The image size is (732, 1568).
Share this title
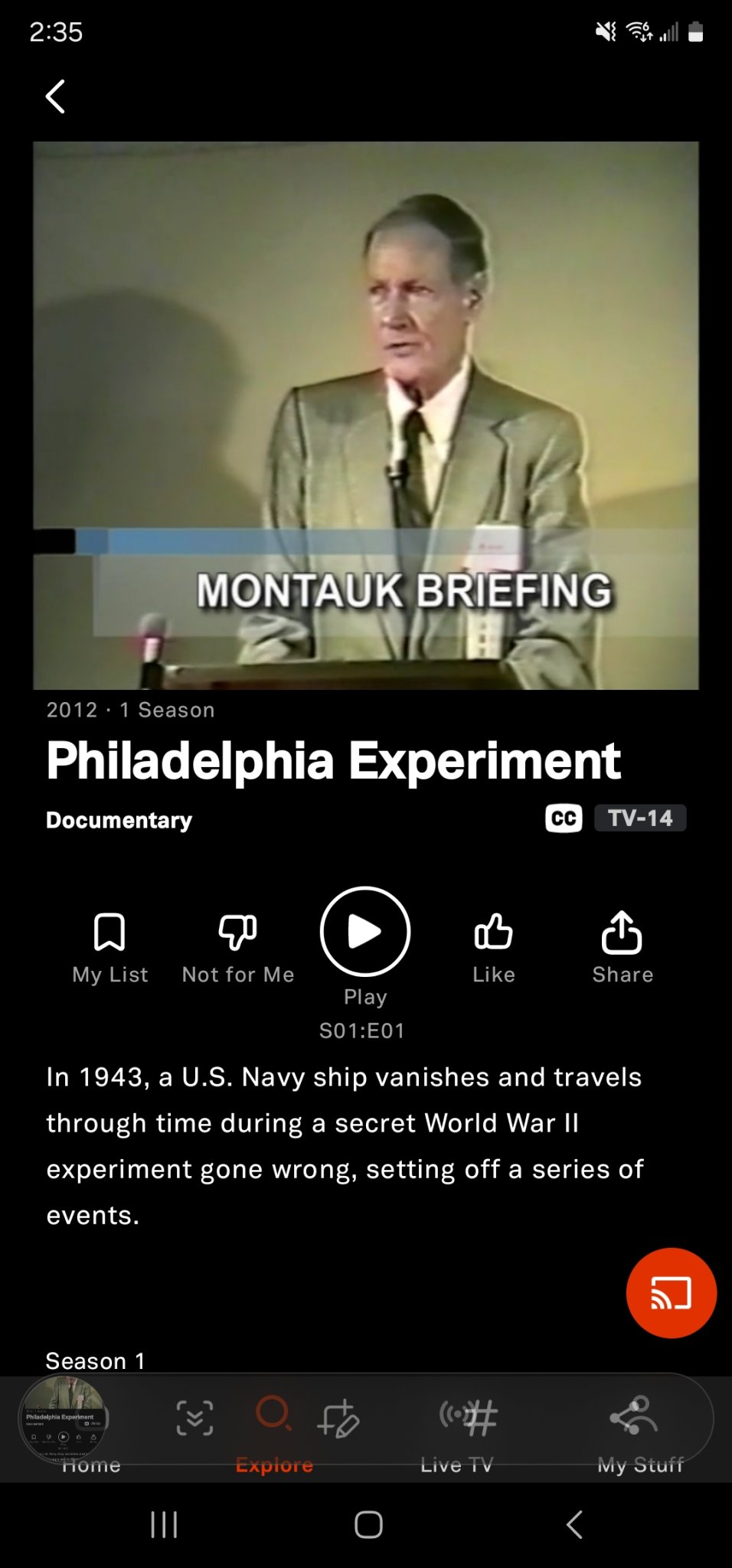point(623,947)
